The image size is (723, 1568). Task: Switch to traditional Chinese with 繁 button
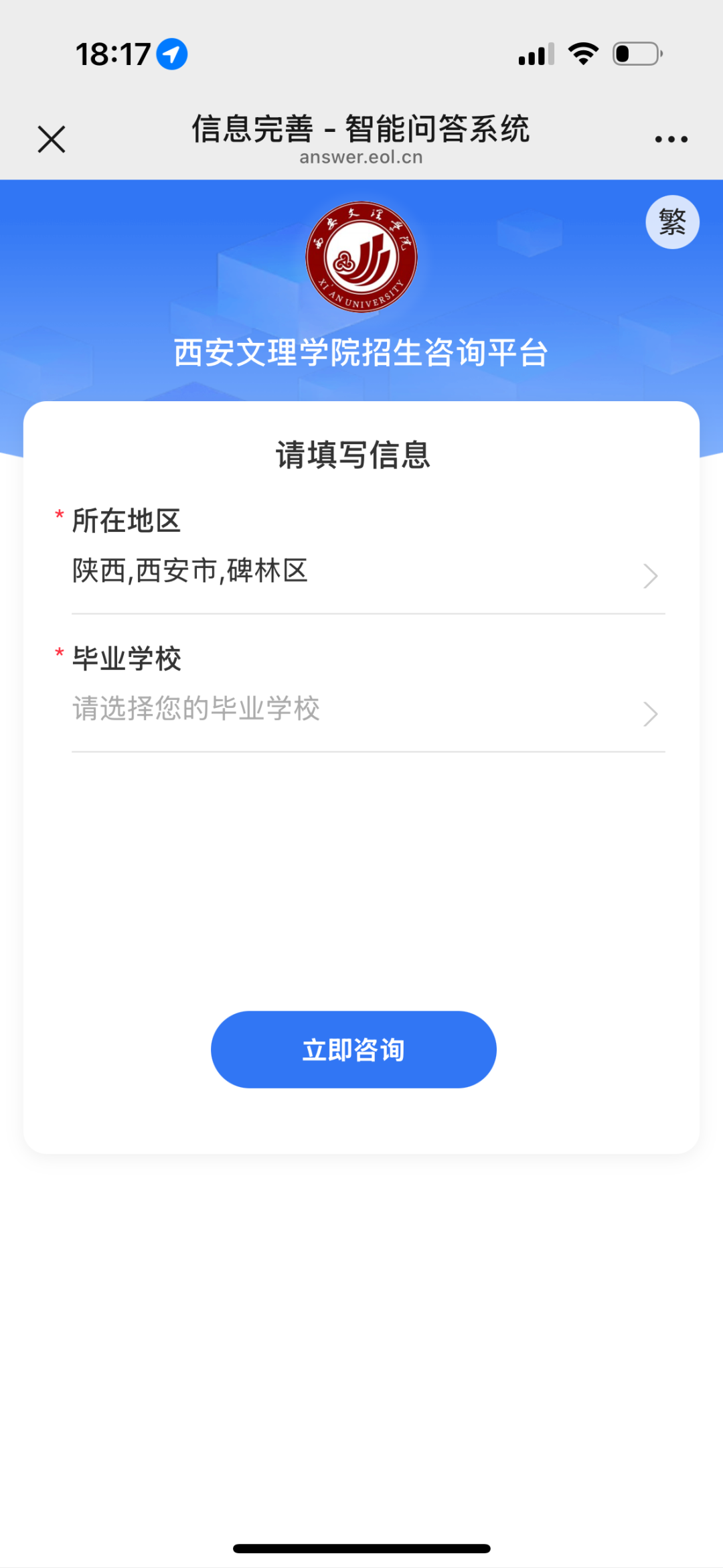[x=672, y=222]
